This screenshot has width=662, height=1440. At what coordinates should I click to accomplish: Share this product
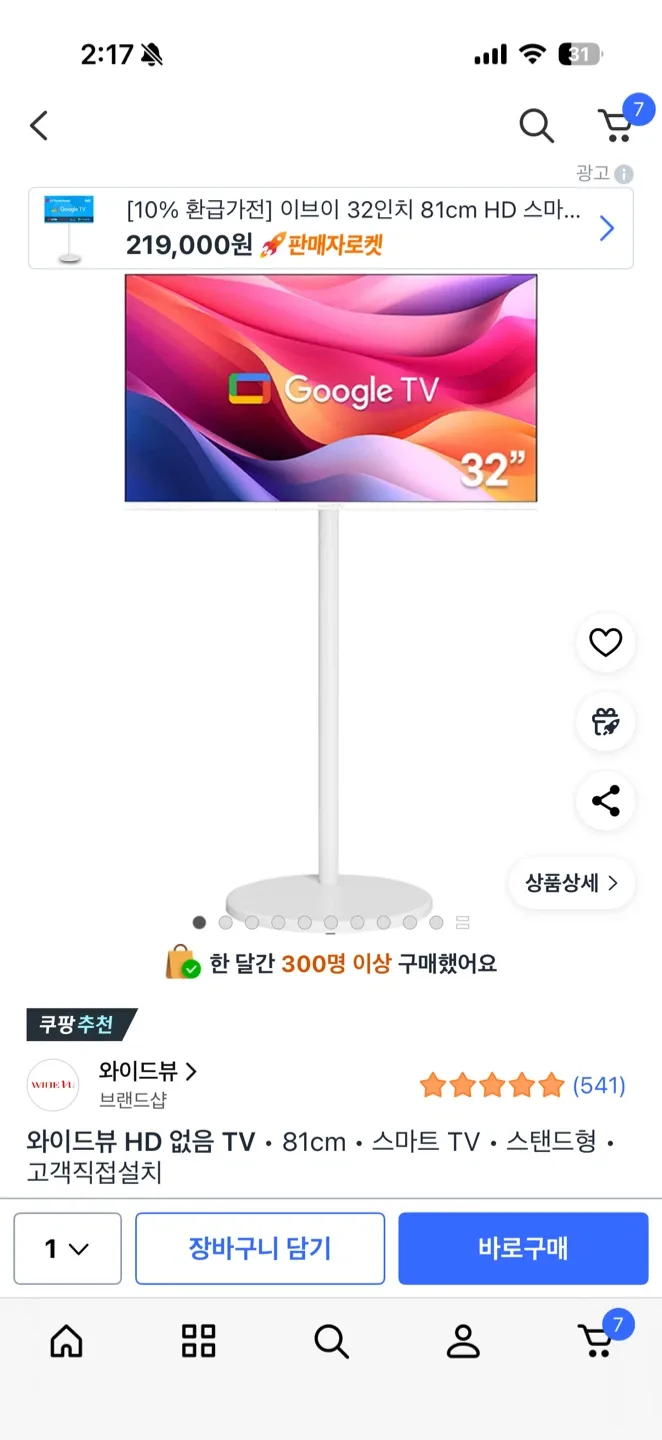click(x=605, y=801)
